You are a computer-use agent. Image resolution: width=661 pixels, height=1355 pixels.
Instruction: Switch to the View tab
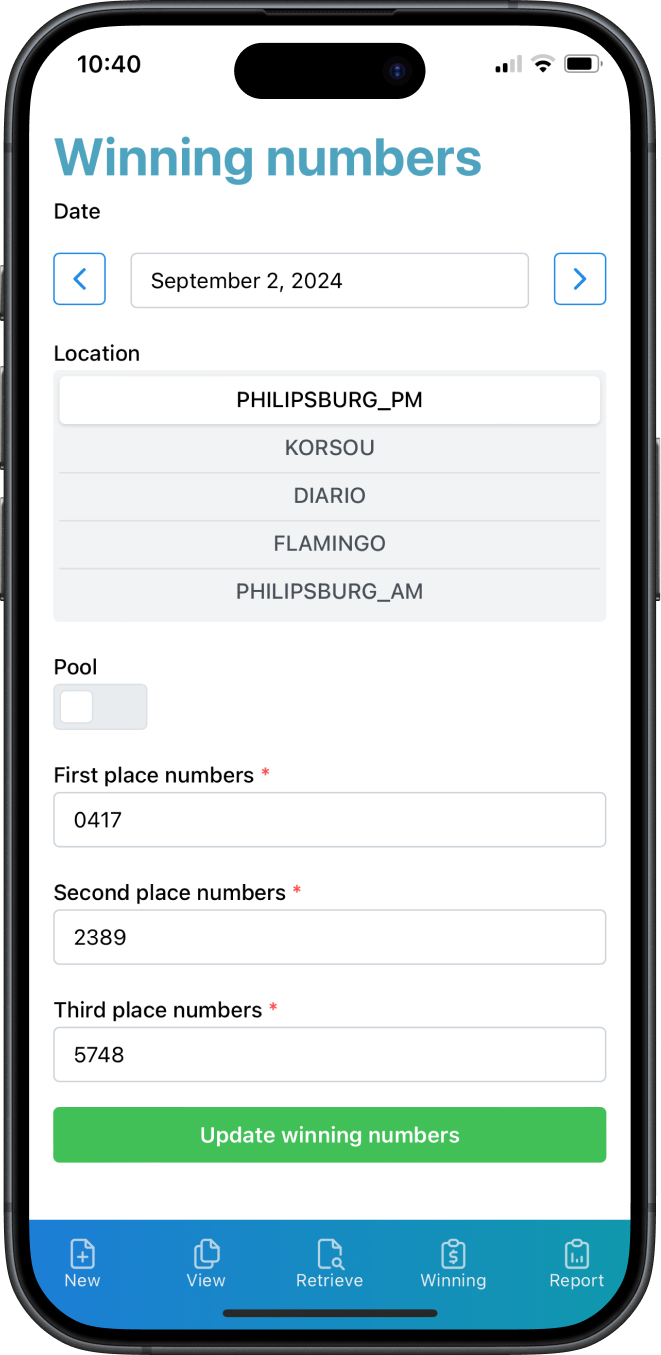[206, 1264]
